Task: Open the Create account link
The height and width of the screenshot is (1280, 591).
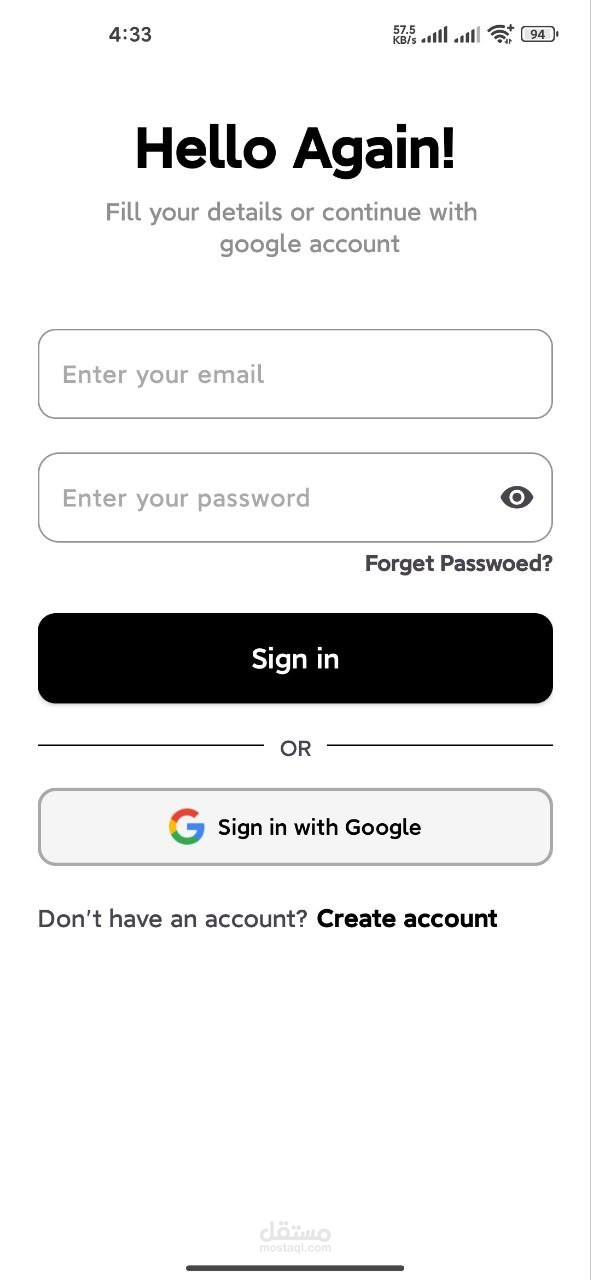Action: pos(407,919)
